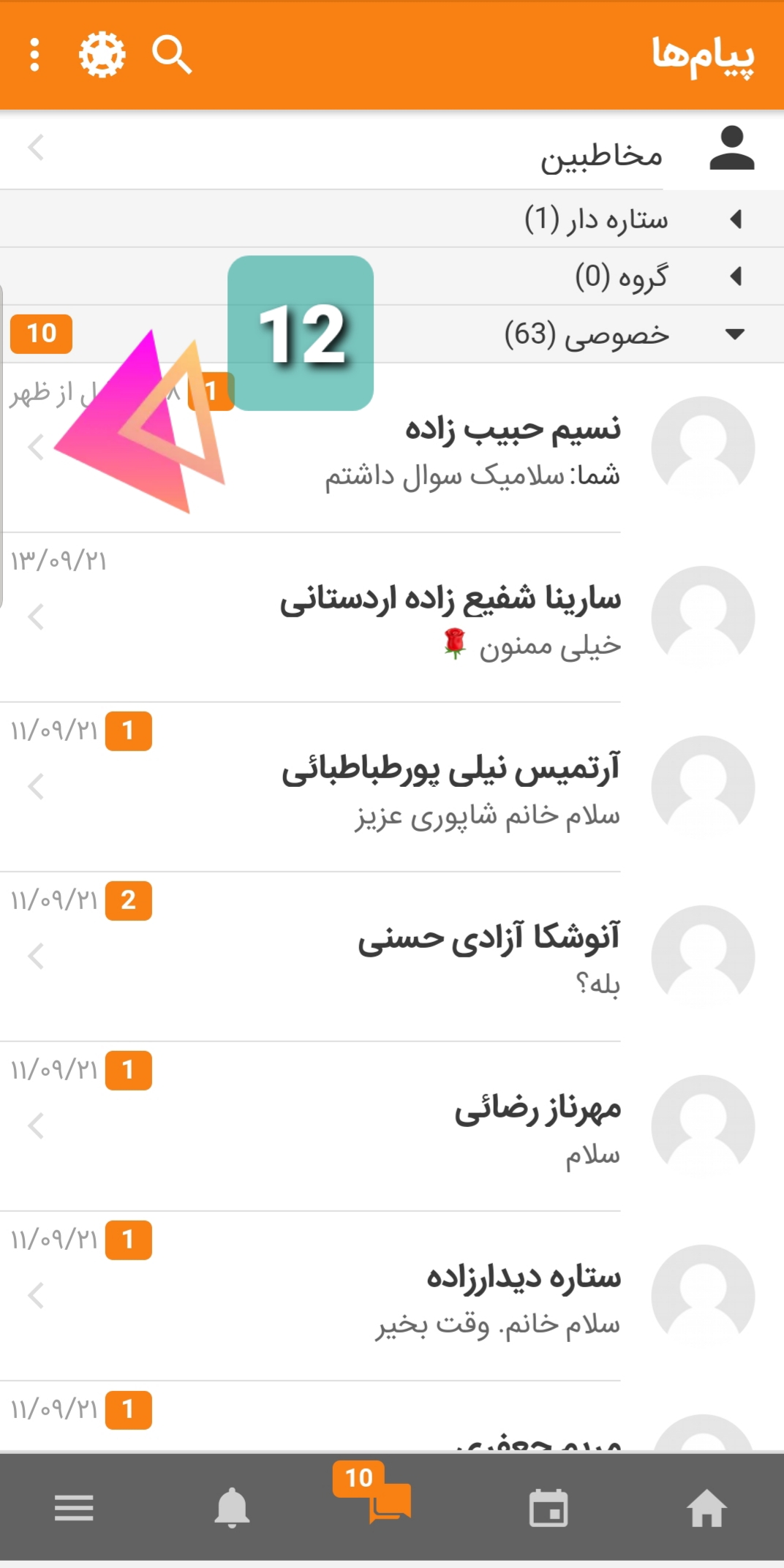Open the settings gear icon
The height and width of the screenshot is (1568, 784).
coord(102,55)
